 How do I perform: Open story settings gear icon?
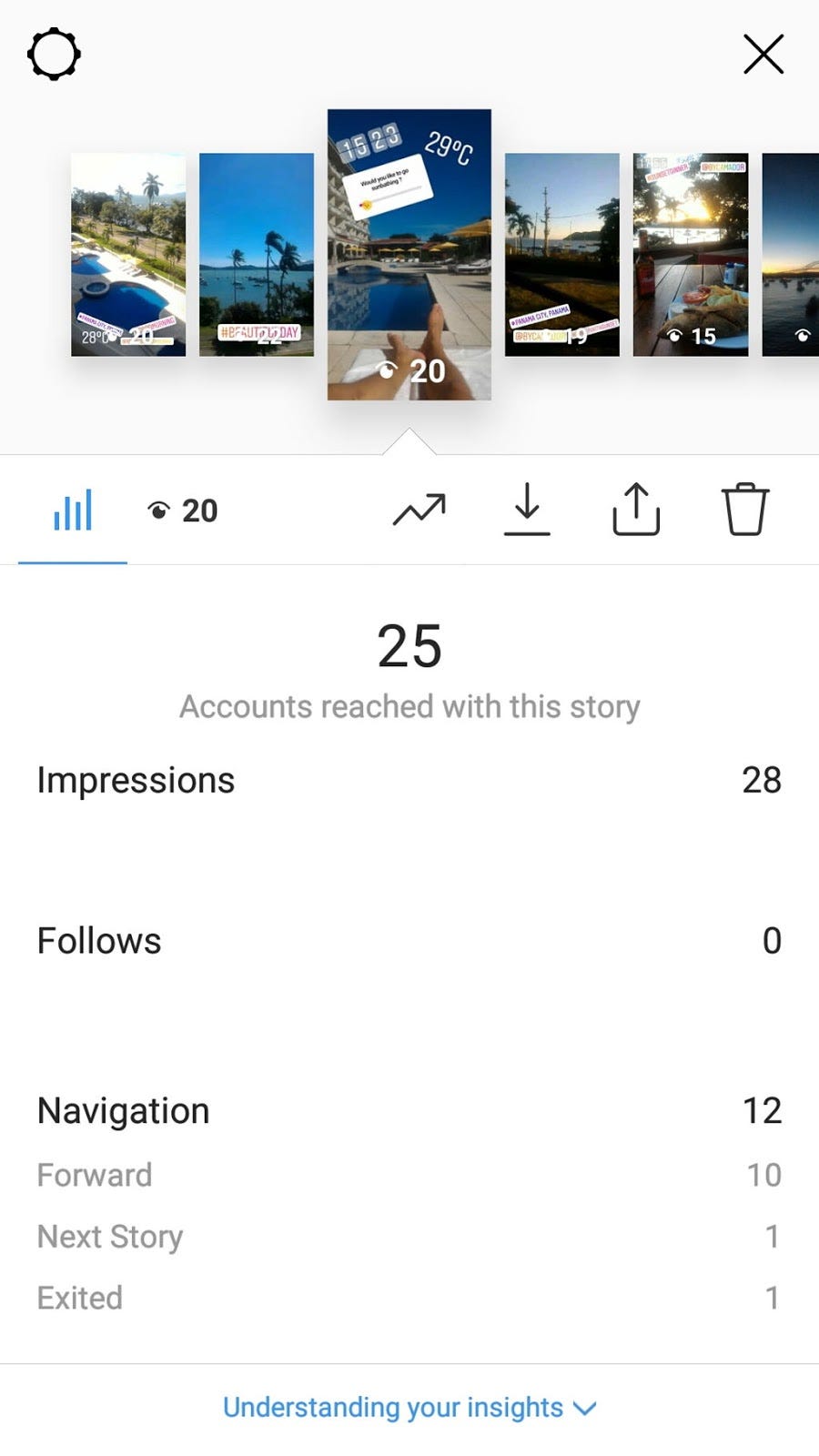(54, 55)
